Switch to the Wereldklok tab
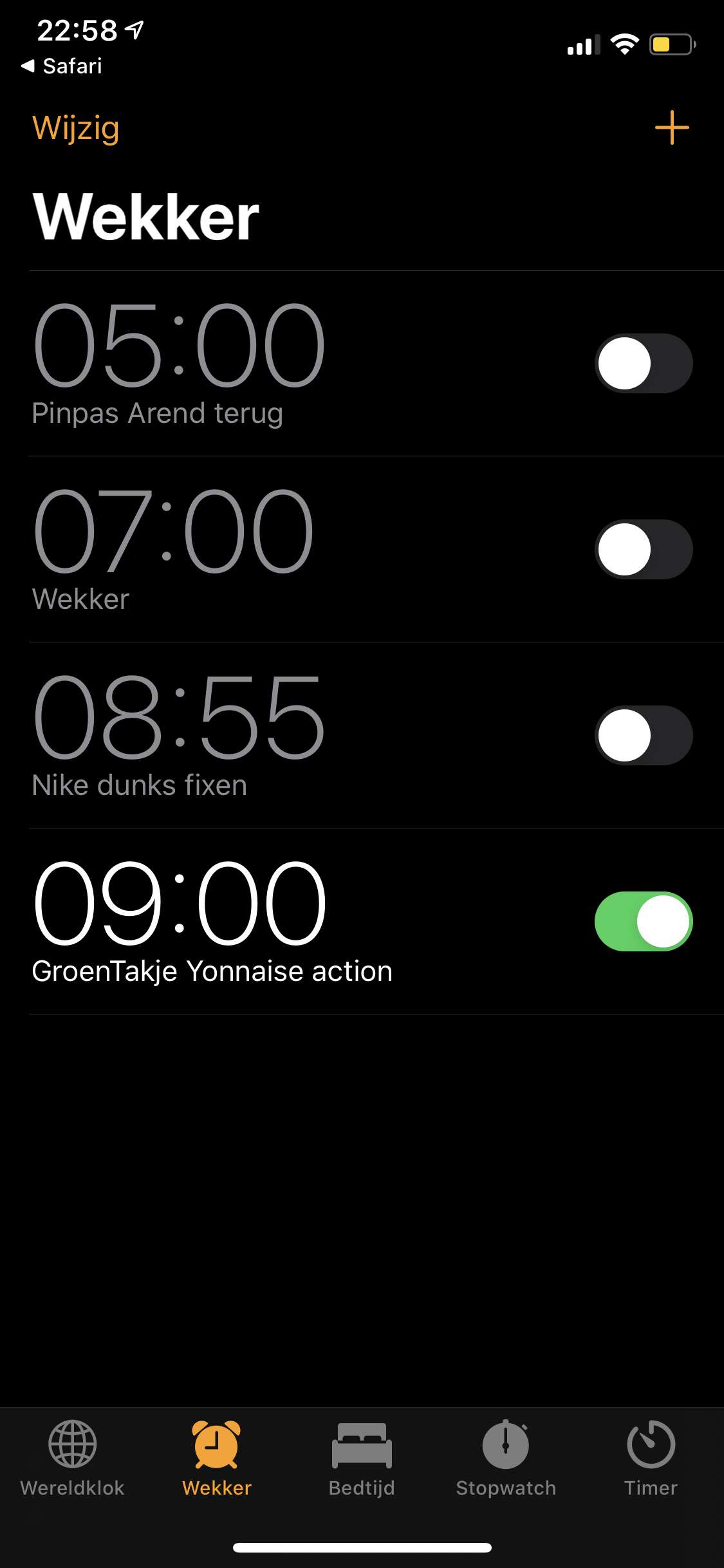The width and height of the screenshot is (724, 1568). point(73,1458)
